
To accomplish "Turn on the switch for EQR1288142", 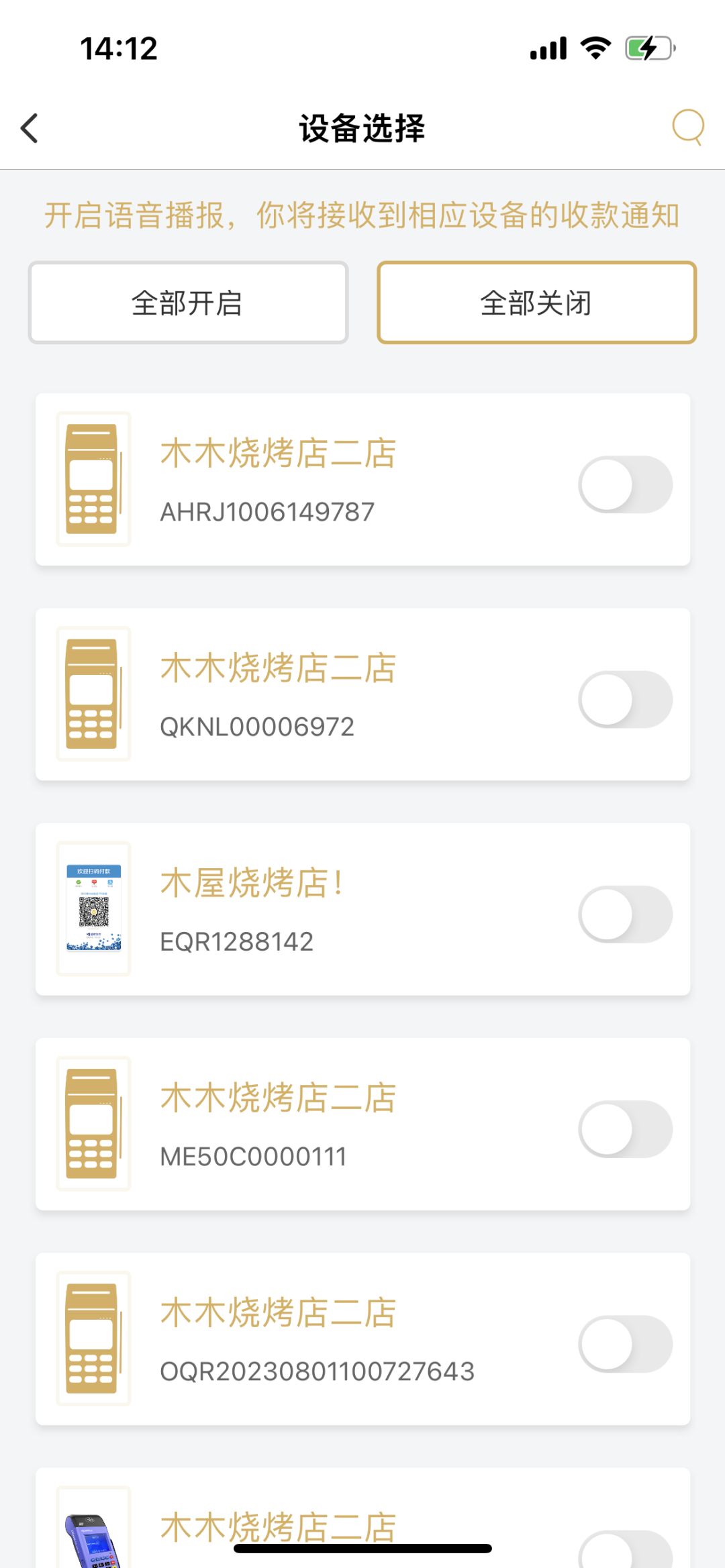I will tap(625, 914).
